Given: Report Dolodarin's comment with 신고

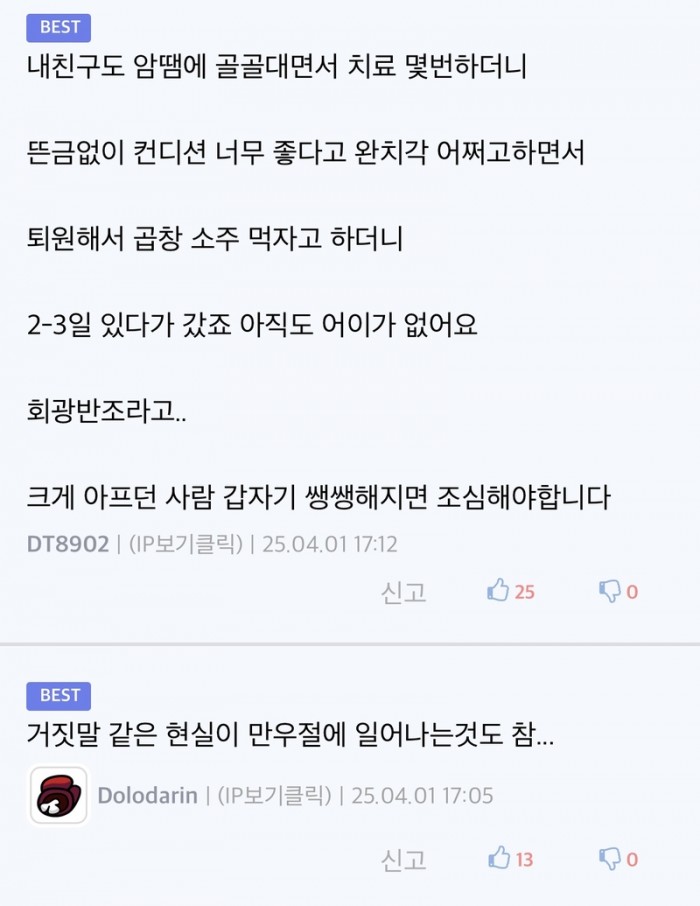Looking at the screenshot, I should click(x=403, y=859).
